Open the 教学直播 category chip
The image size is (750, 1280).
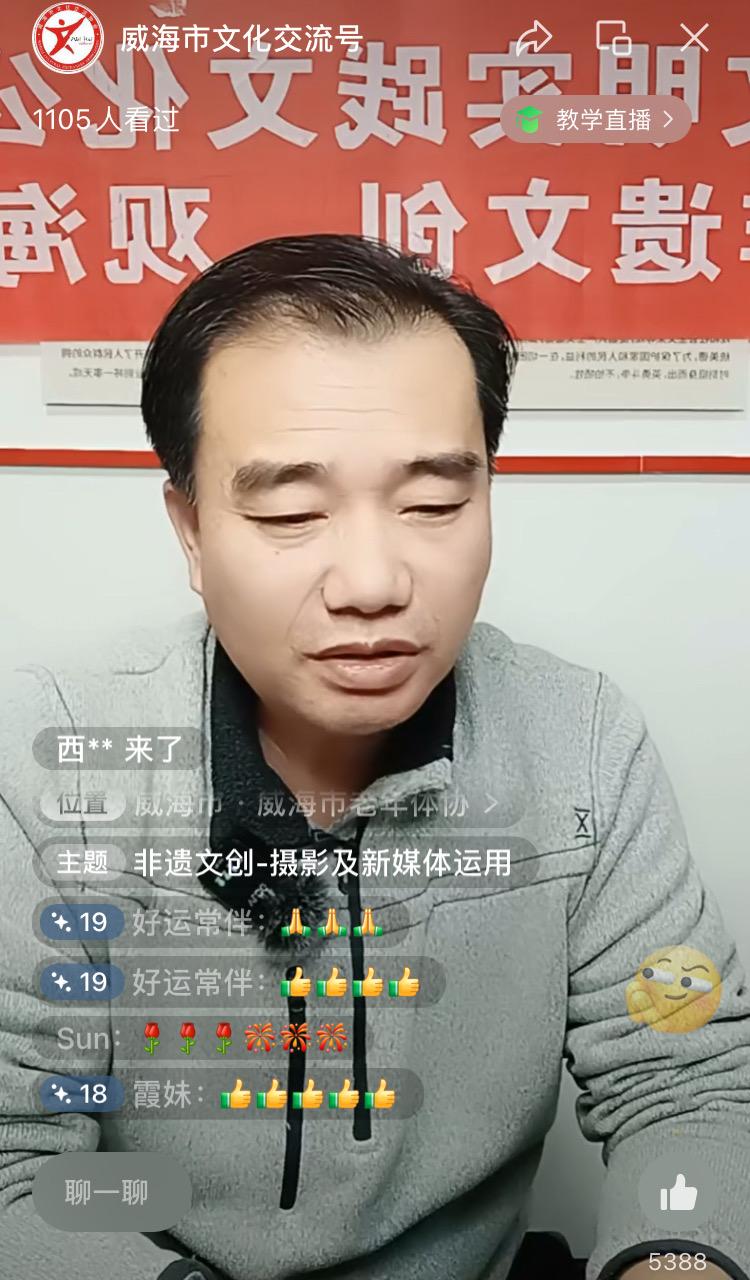(x=597, y=120)
